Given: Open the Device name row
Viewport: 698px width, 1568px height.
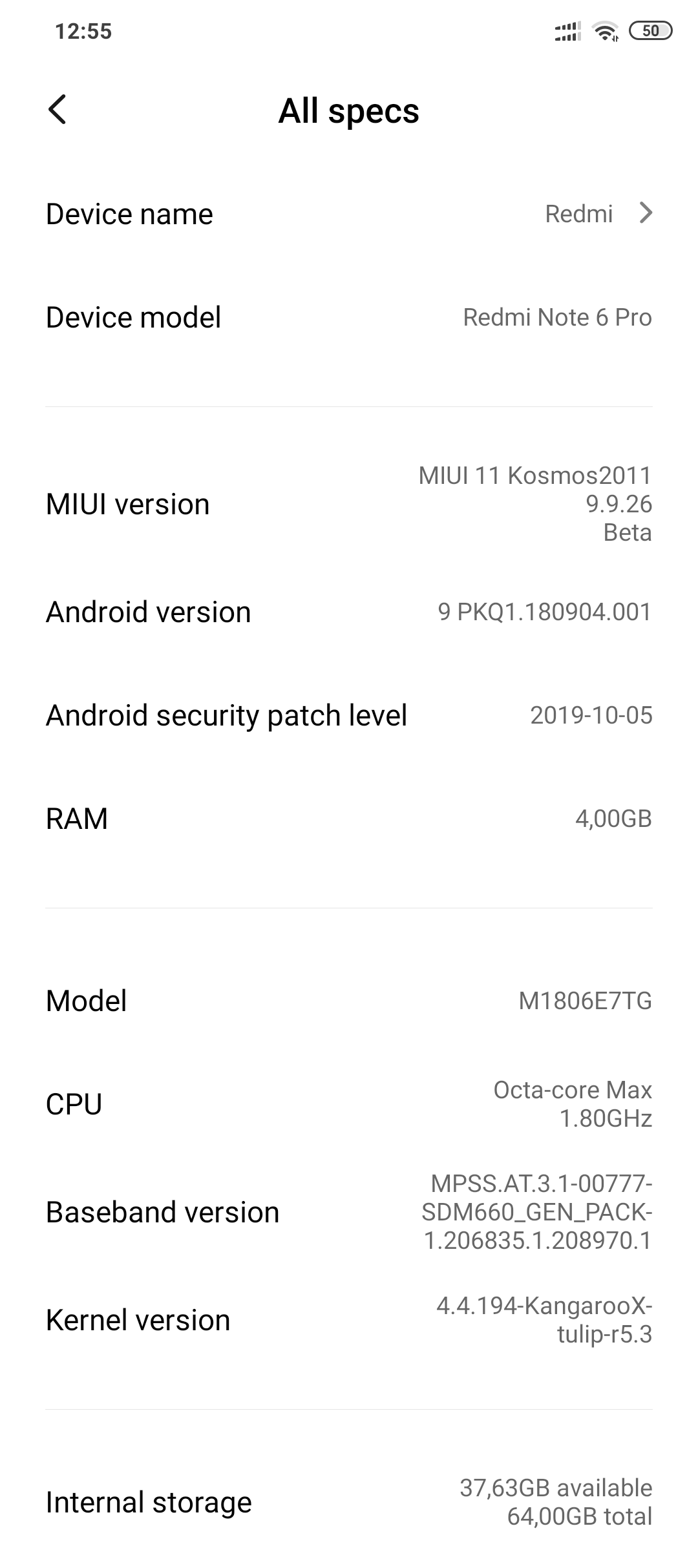Looking at the screenshot, I should tap(349, 214).
